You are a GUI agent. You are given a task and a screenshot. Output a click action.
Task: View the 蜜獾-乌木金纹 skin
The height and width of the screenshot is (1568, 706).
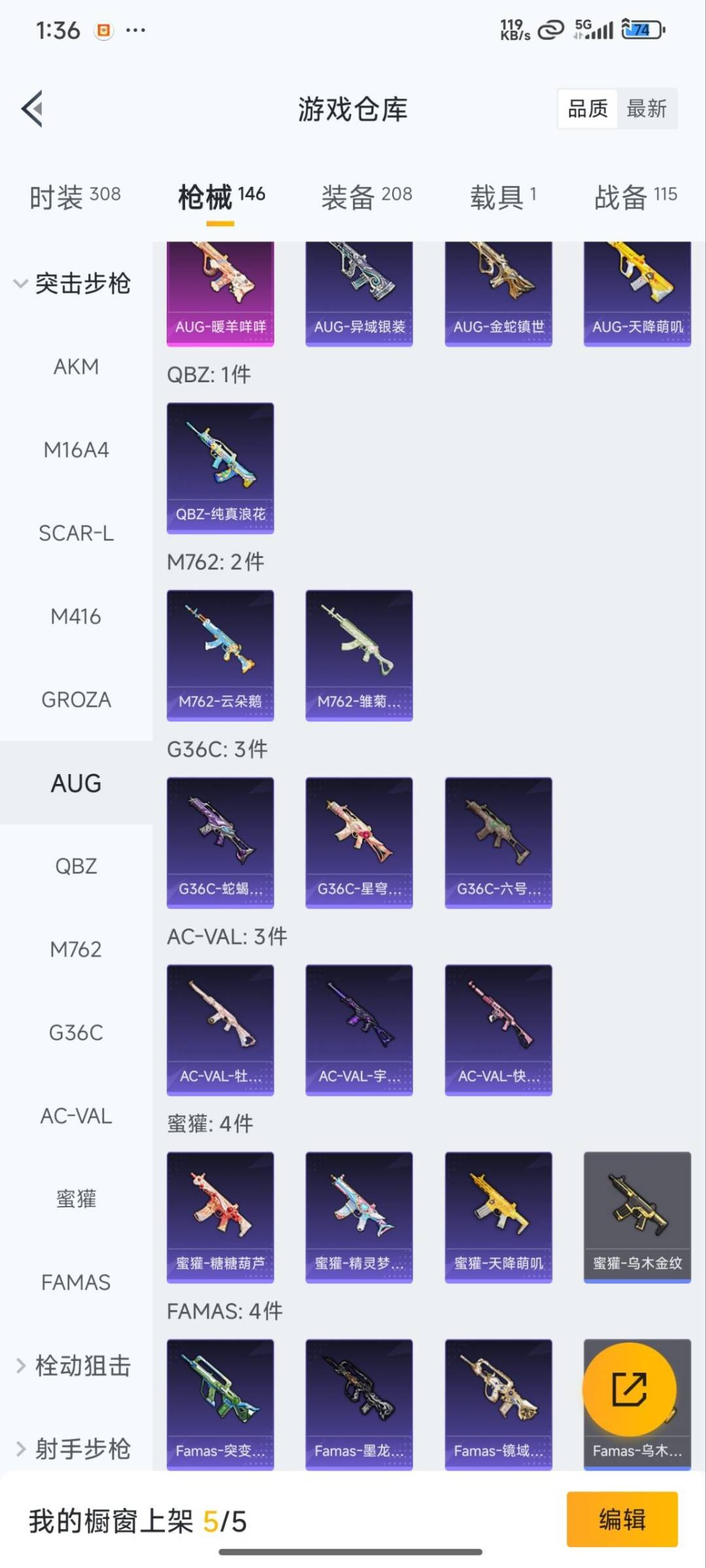(637, 1217)
